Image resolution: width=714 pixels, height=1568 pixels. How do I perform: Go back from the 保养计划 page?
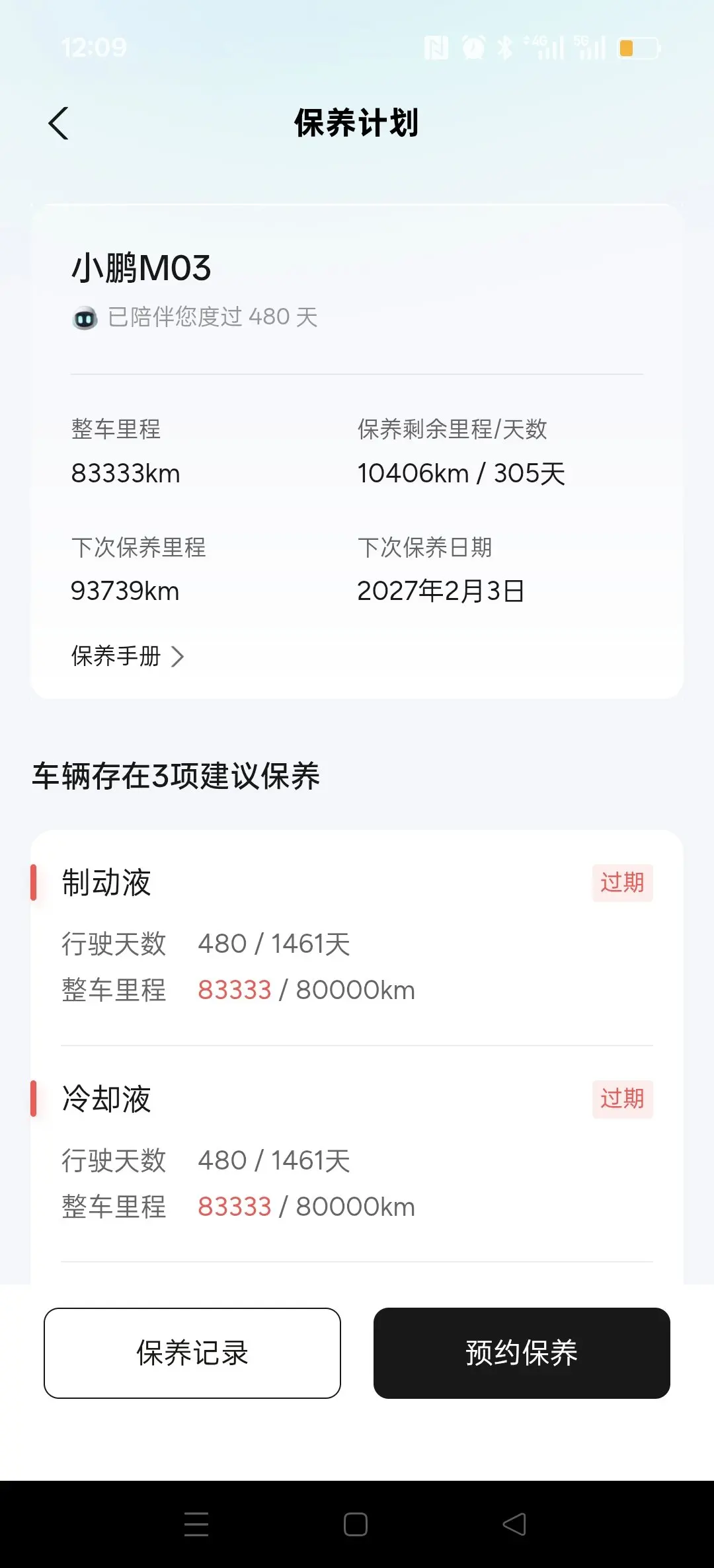[59, 124]
